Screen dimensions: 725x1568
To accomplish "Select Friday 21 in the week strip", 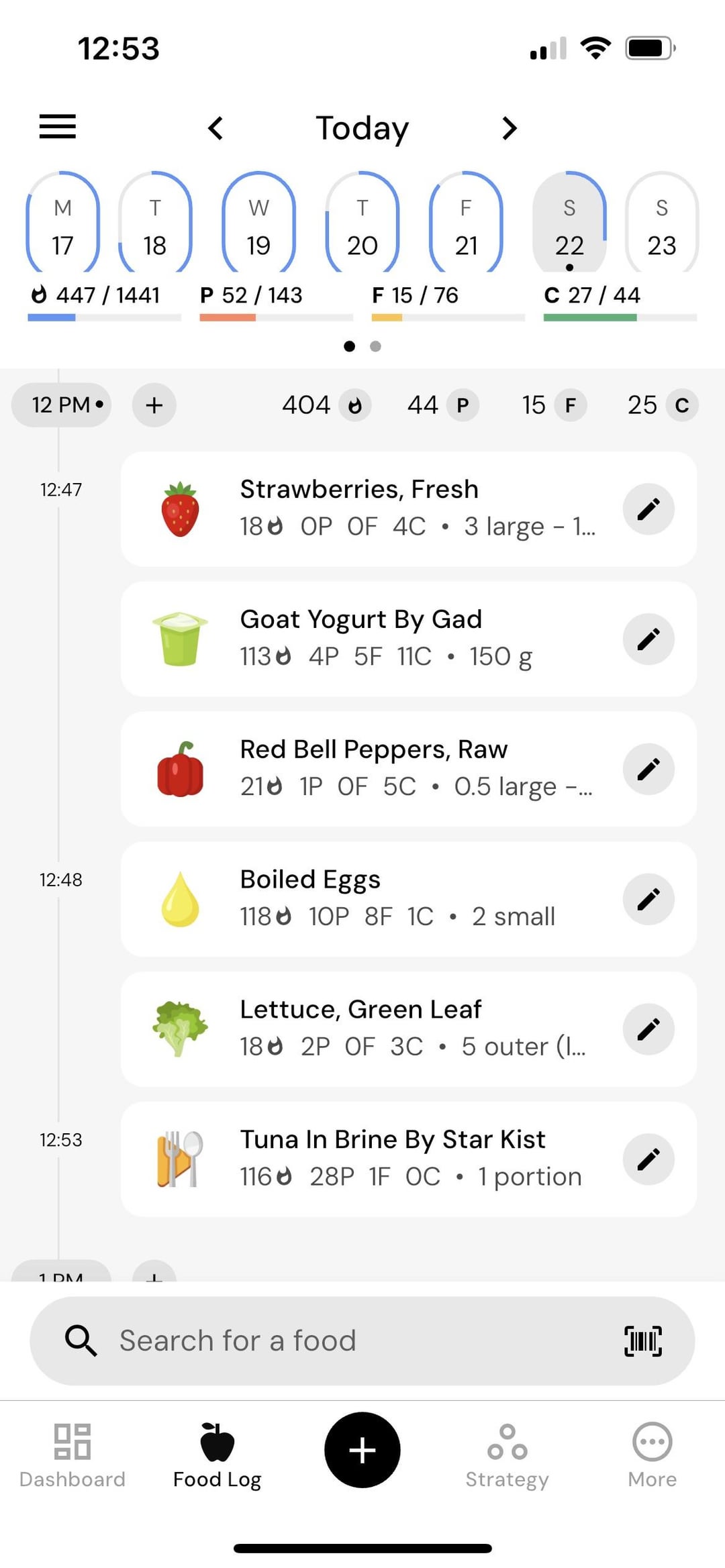I will point(466,222).
